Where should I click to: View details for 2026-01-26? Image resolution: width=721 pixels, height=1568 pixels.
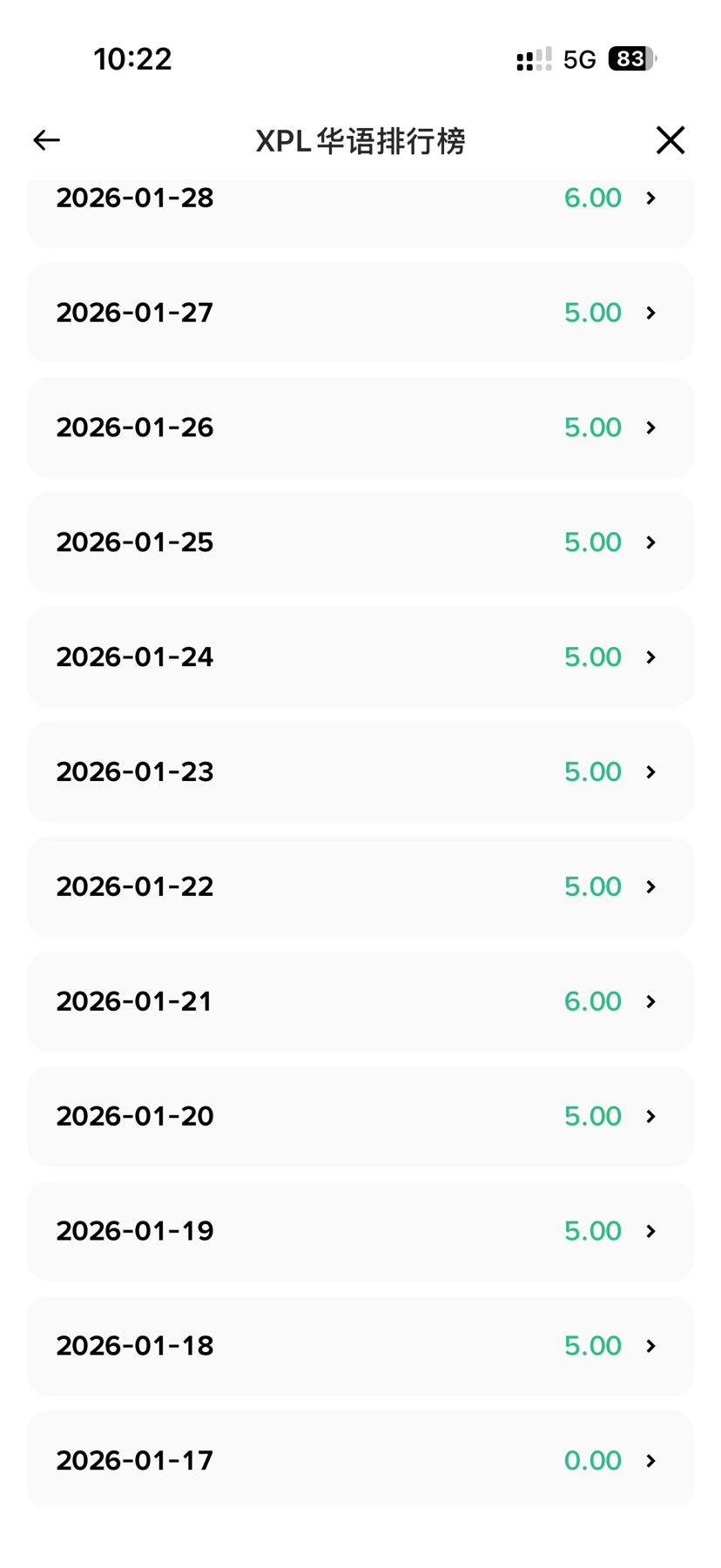click(360, 427)
